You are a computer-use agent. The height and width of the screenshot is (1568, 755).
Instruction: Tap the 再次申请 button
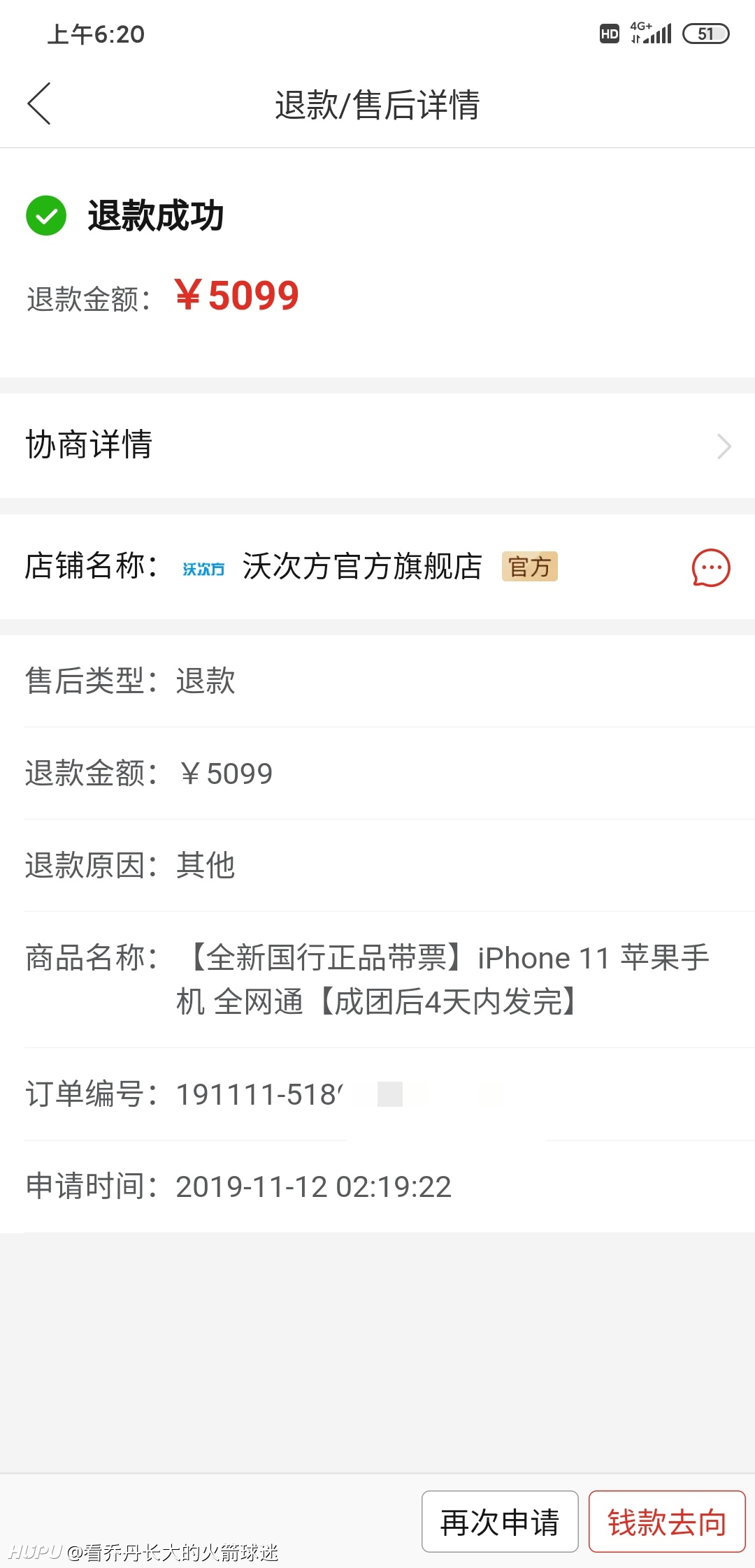[500, 1521]
